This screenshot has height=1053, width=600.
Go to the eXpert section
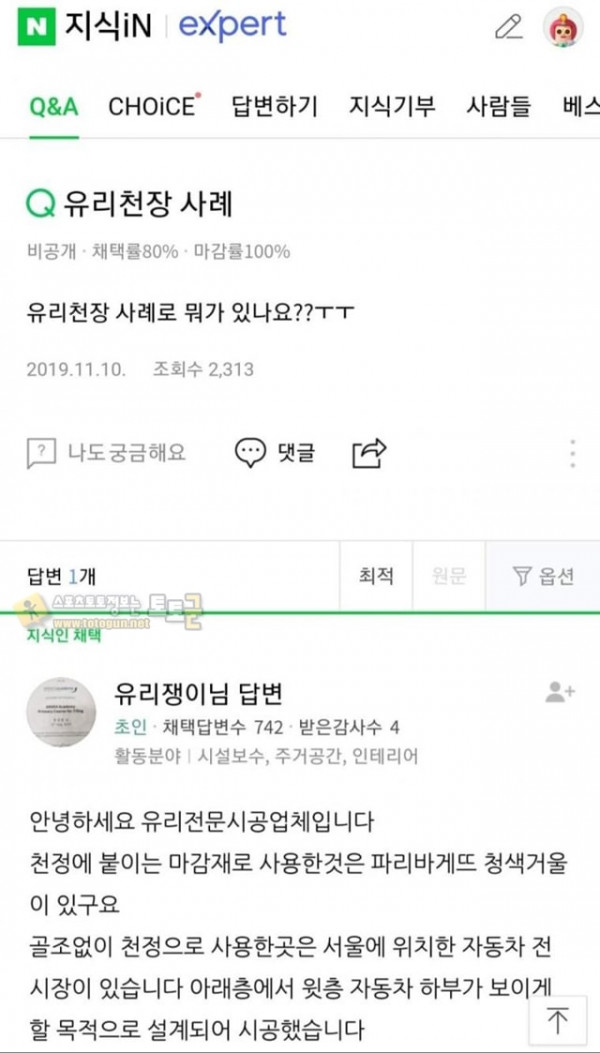232,27
